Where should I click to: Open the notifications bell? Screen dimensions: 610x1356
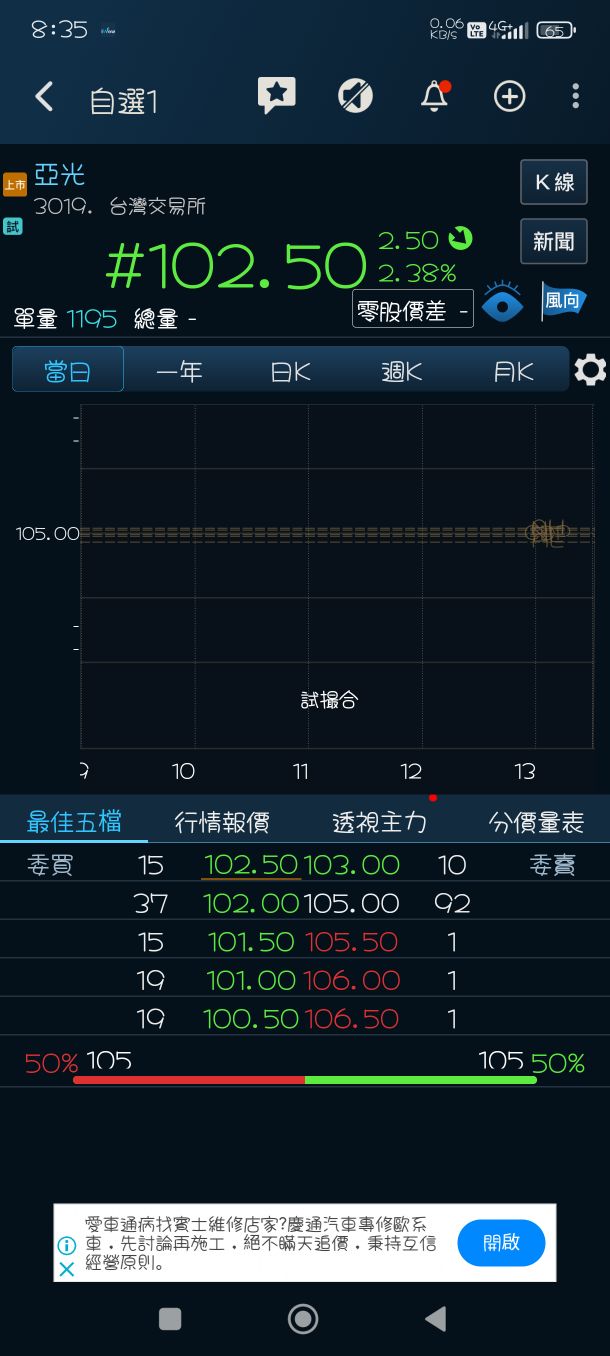pyautogui.click(x=434, y=96)
